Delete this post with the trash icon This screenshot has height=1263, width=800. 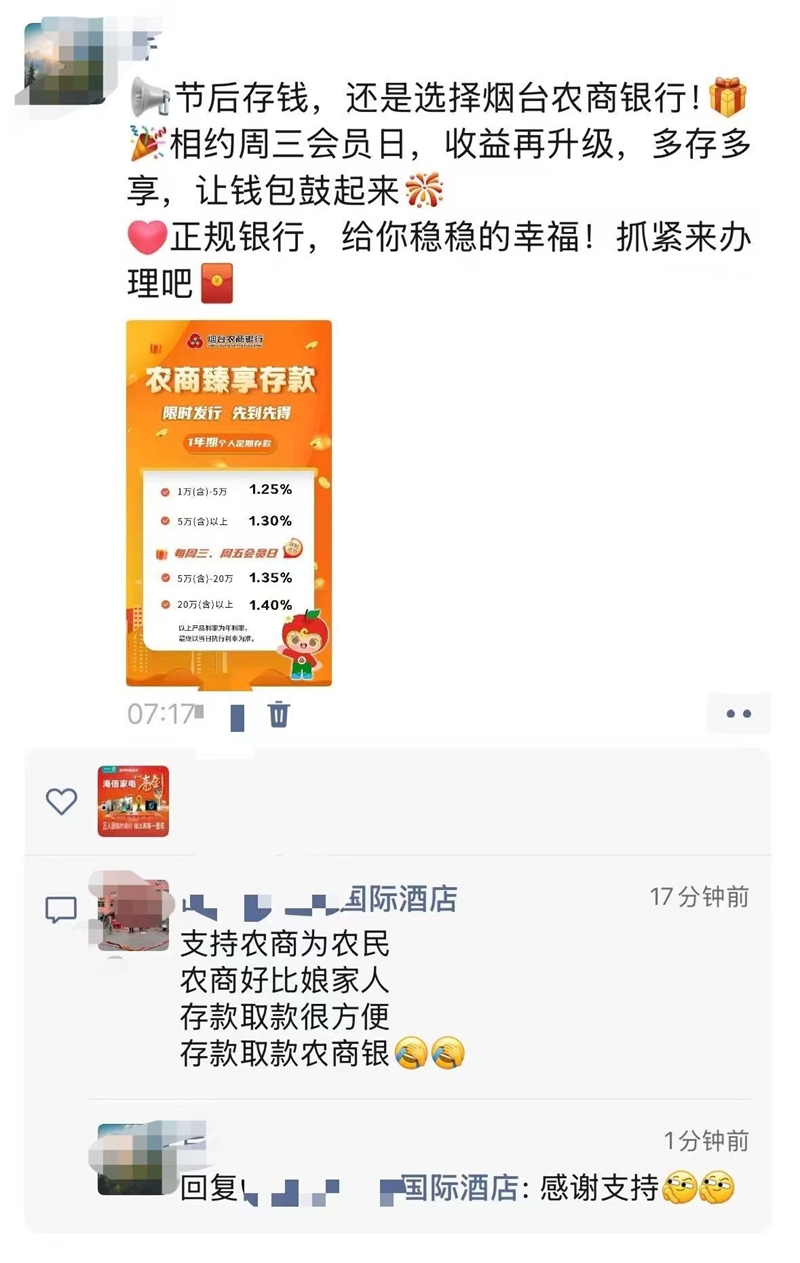pyautogui.click(x=278, y=714)
